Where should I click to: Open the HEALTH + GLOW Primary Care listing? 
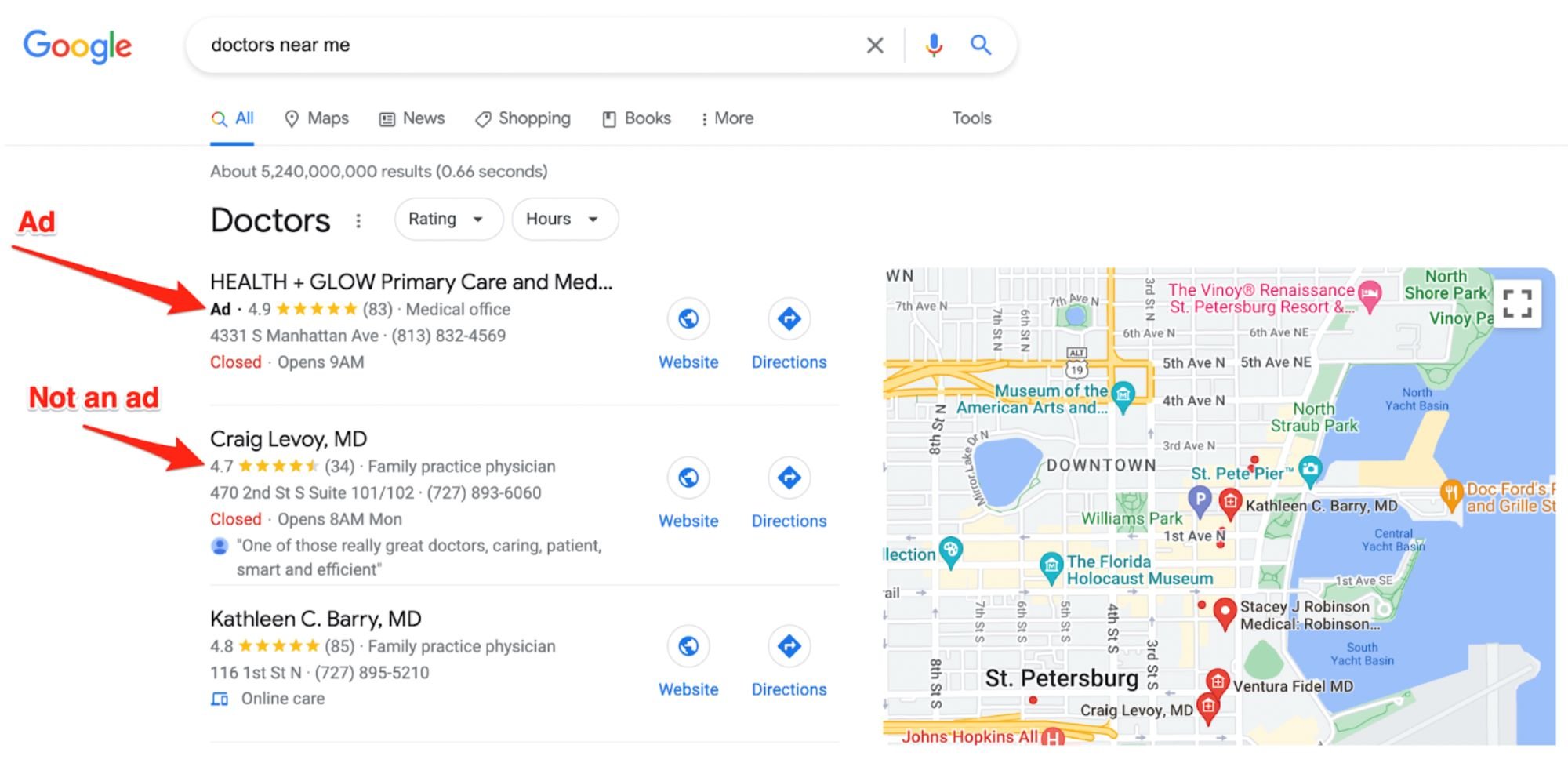pos(411,282)
